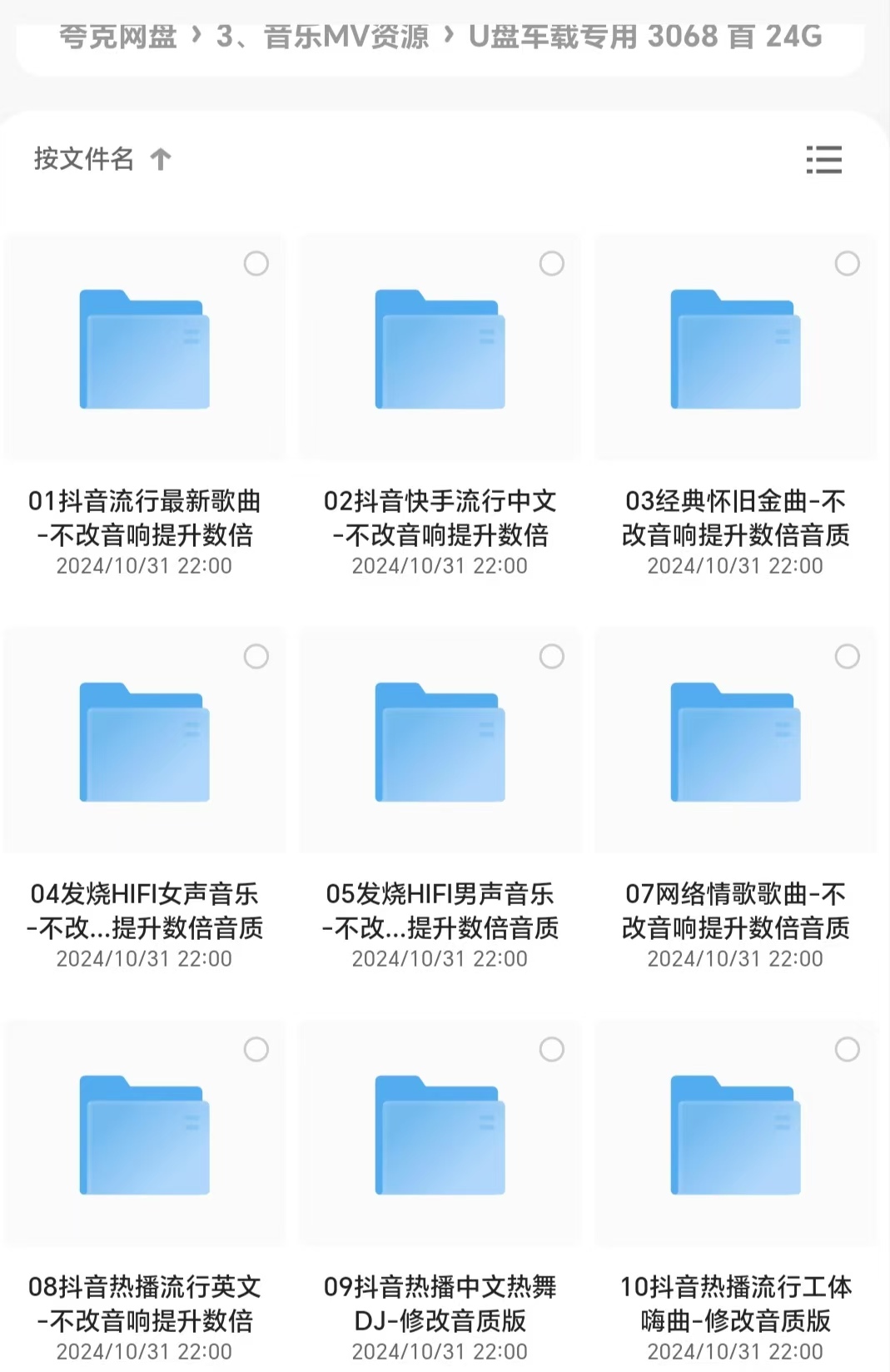Tick the circle for 10抖音热播流行工体嗨曲
This screenshot has width=890, height=1372.
pos(847,1050)
